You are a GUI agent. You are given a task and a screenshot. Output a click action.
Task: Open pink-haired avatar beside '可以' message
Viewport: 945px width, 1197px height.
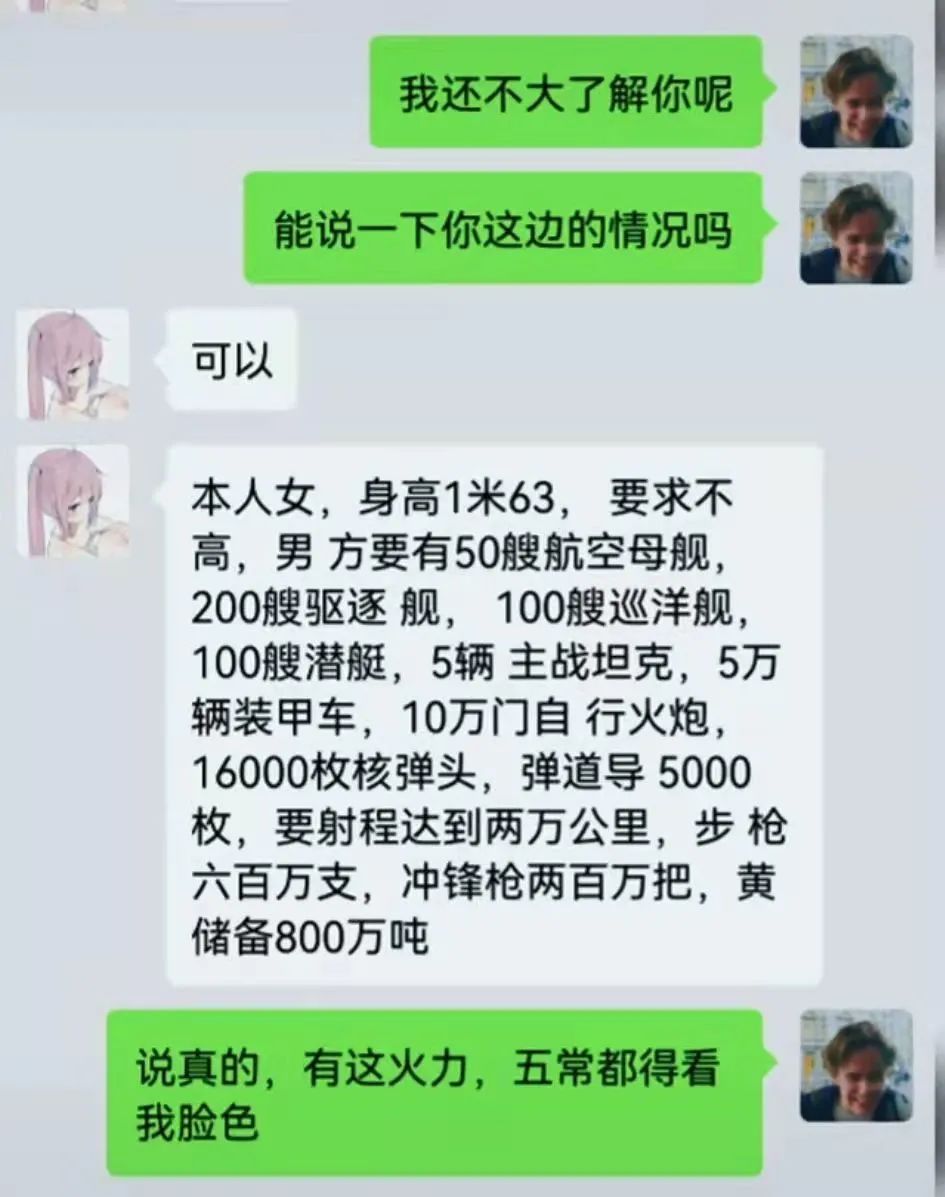click(73, 364)
